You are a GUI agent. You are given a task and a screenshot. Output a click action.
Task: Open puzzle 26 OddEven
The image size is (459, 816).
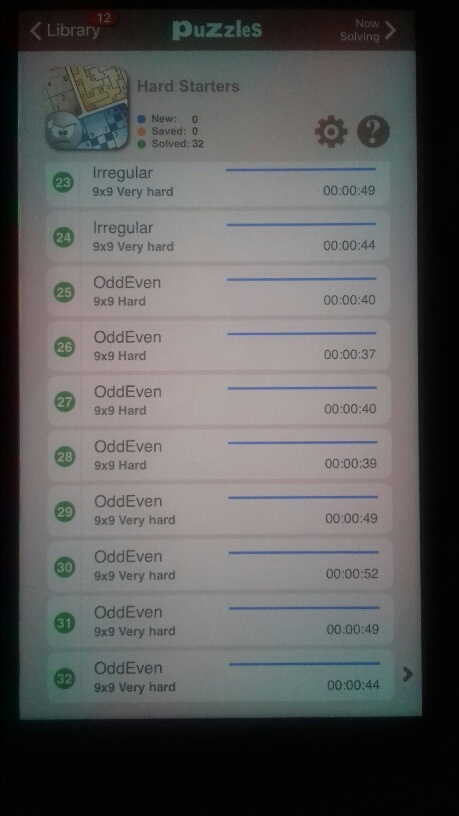point(219,347)
